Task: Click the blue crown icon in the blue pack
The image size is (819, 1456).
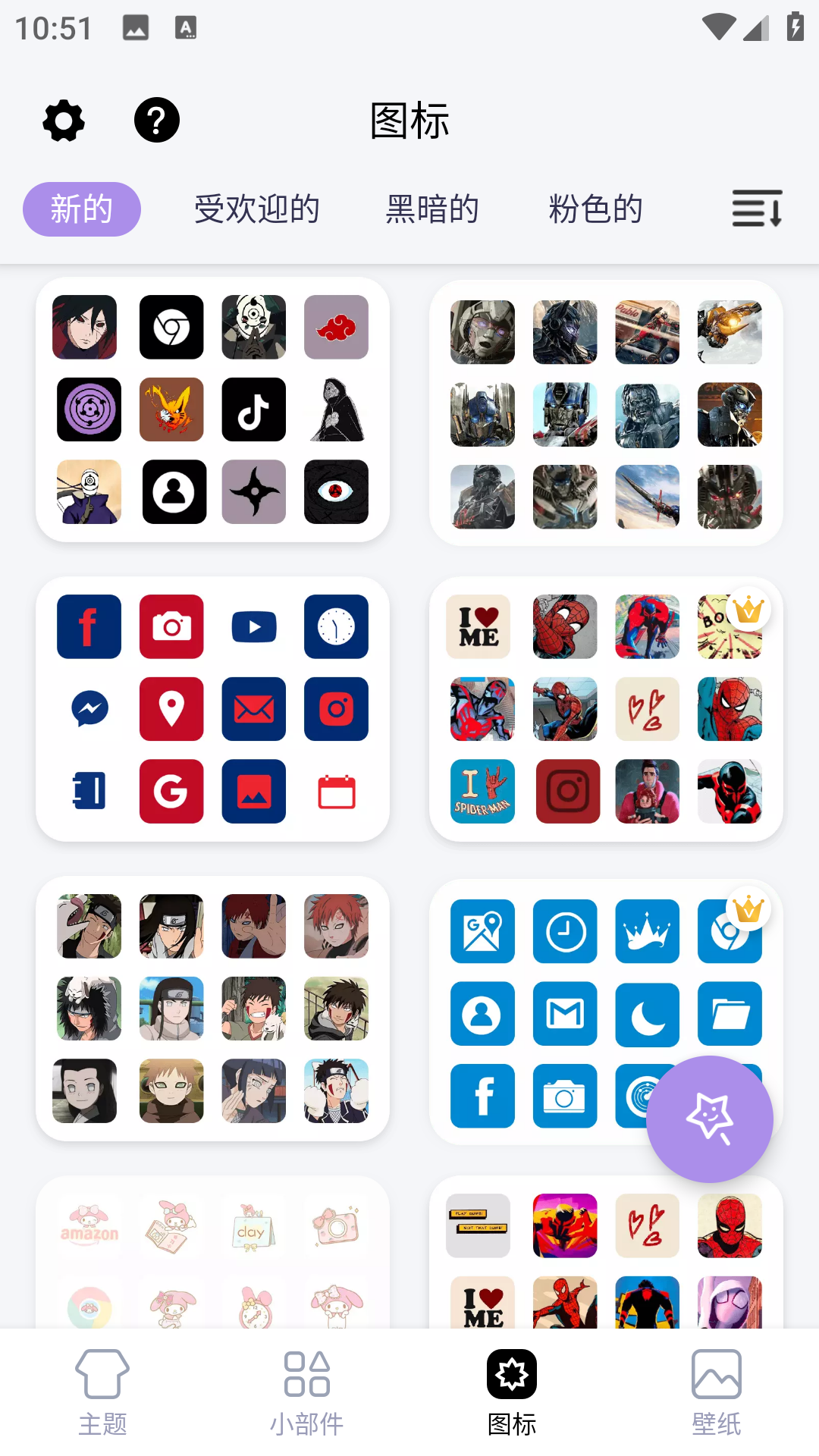Action: (x=647, y=931)
